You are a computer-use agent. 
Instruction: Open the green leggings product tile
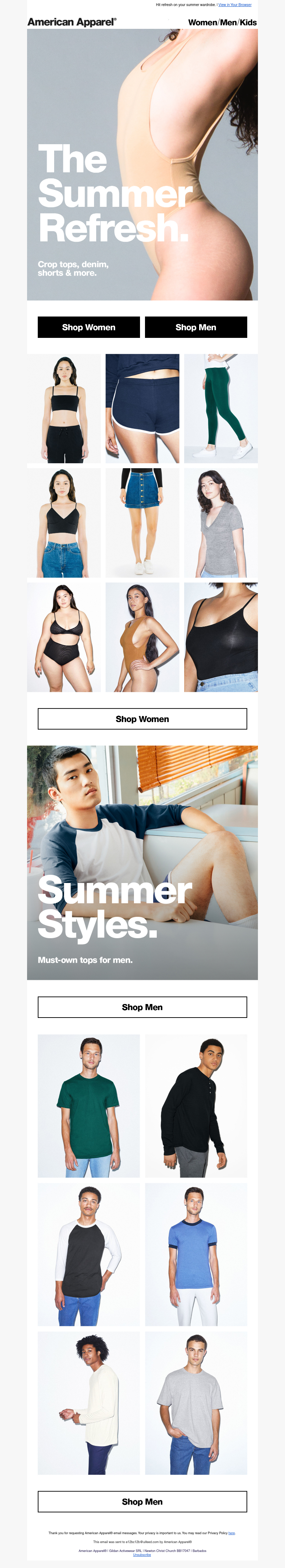coord(221,408)
